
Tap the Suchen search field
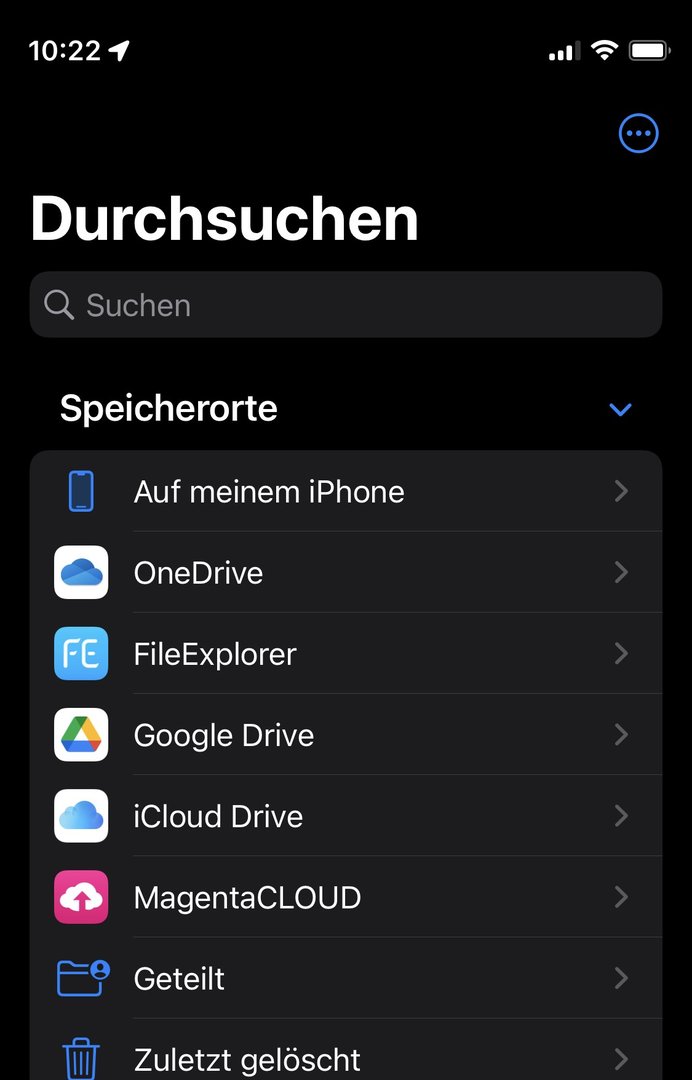tap(346, 305)
